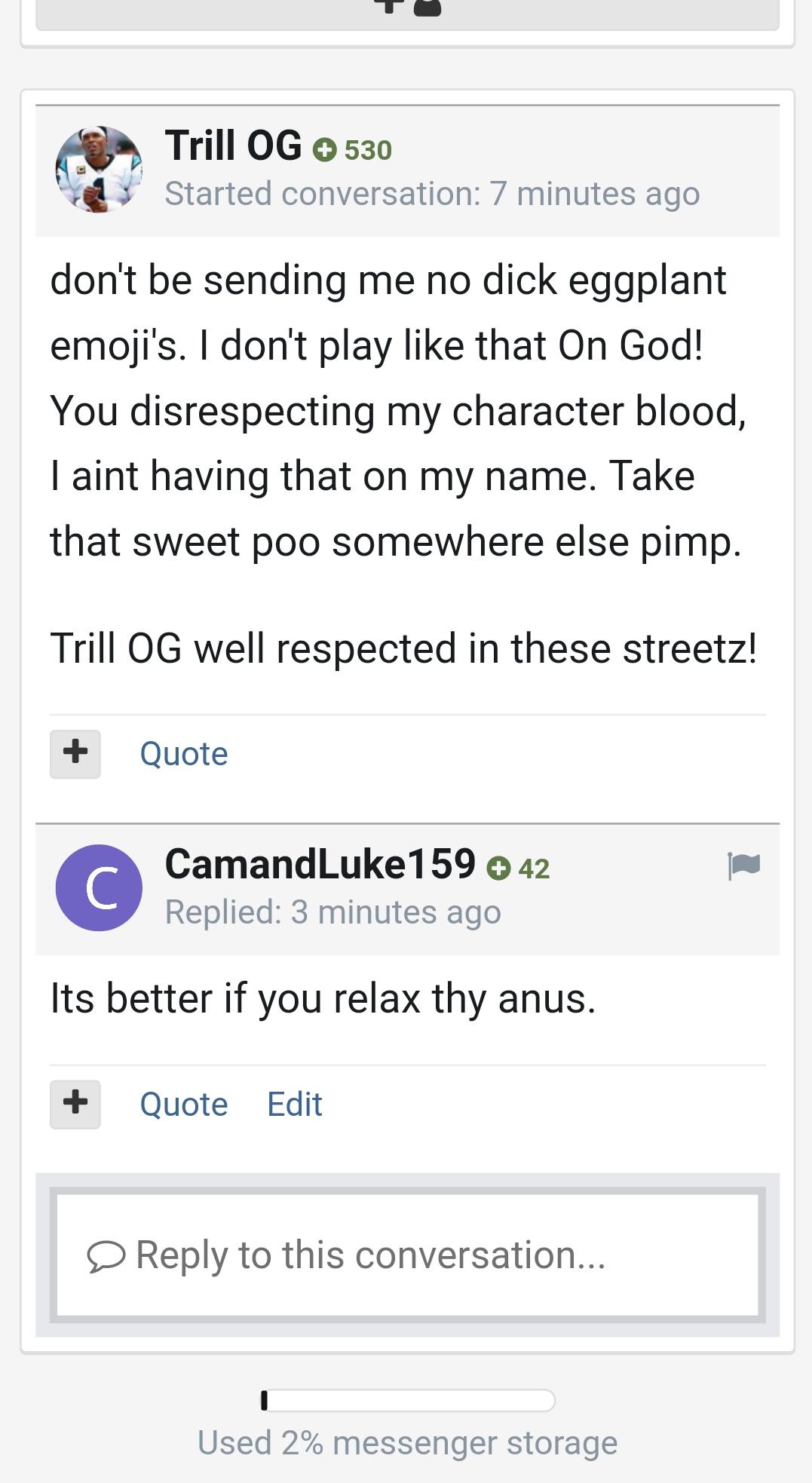Quote CamandLuke159's reply
The height and width of the screenshot is (1483, 812).
tap(184, 1105)
